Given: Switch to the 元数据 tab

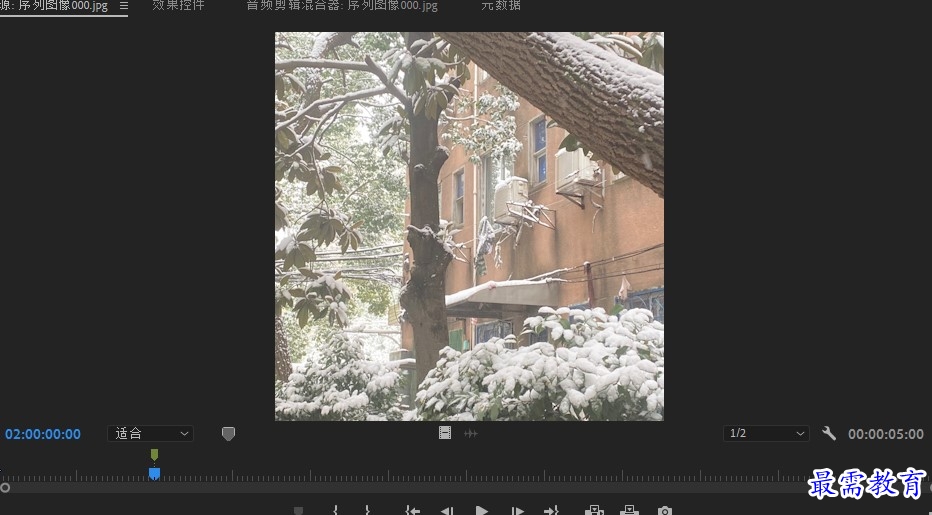Looking at the screenshot, I should tap(500, 6).
